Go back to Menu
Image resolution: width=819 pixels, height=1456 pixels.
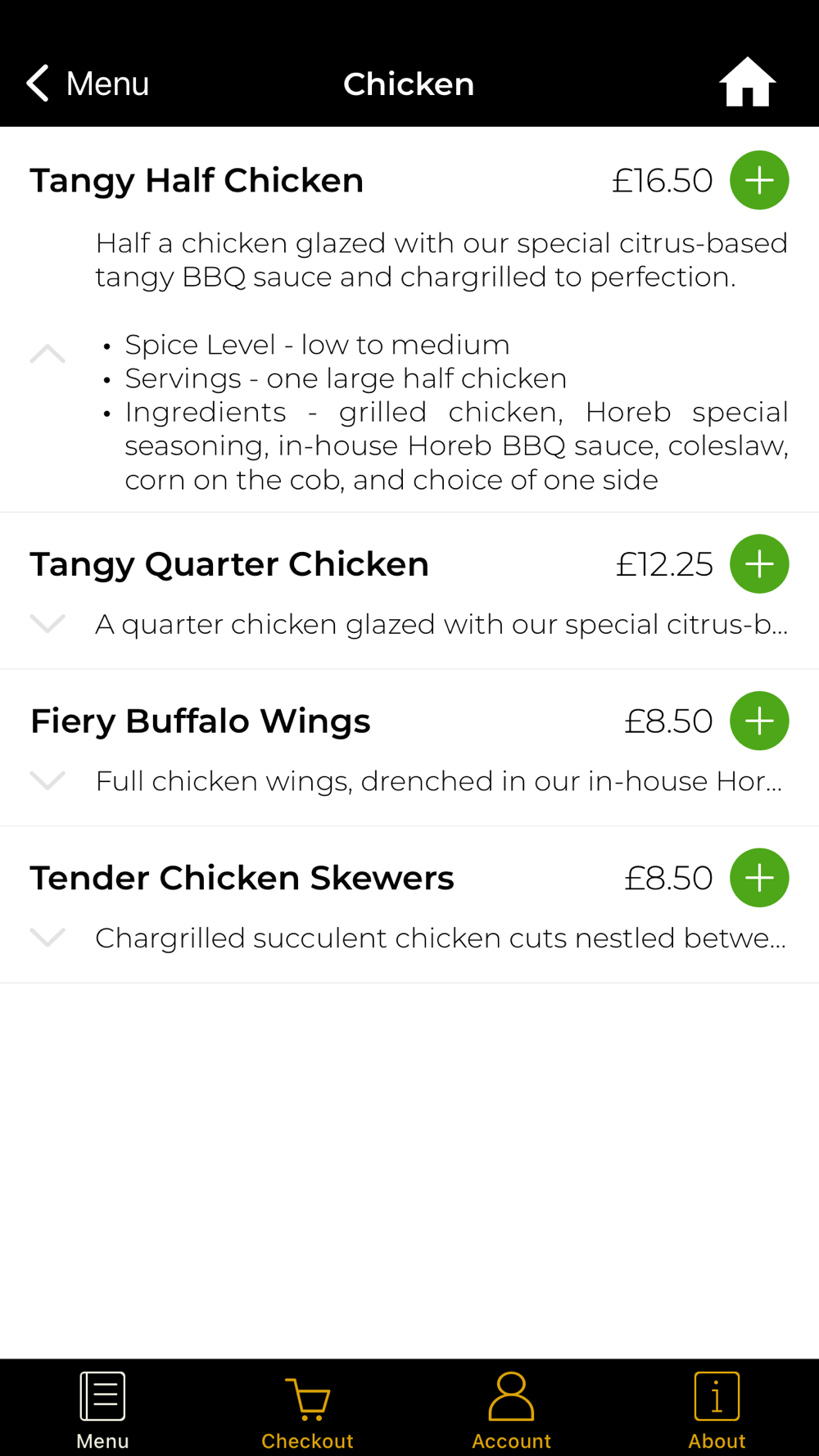(88, 84)
